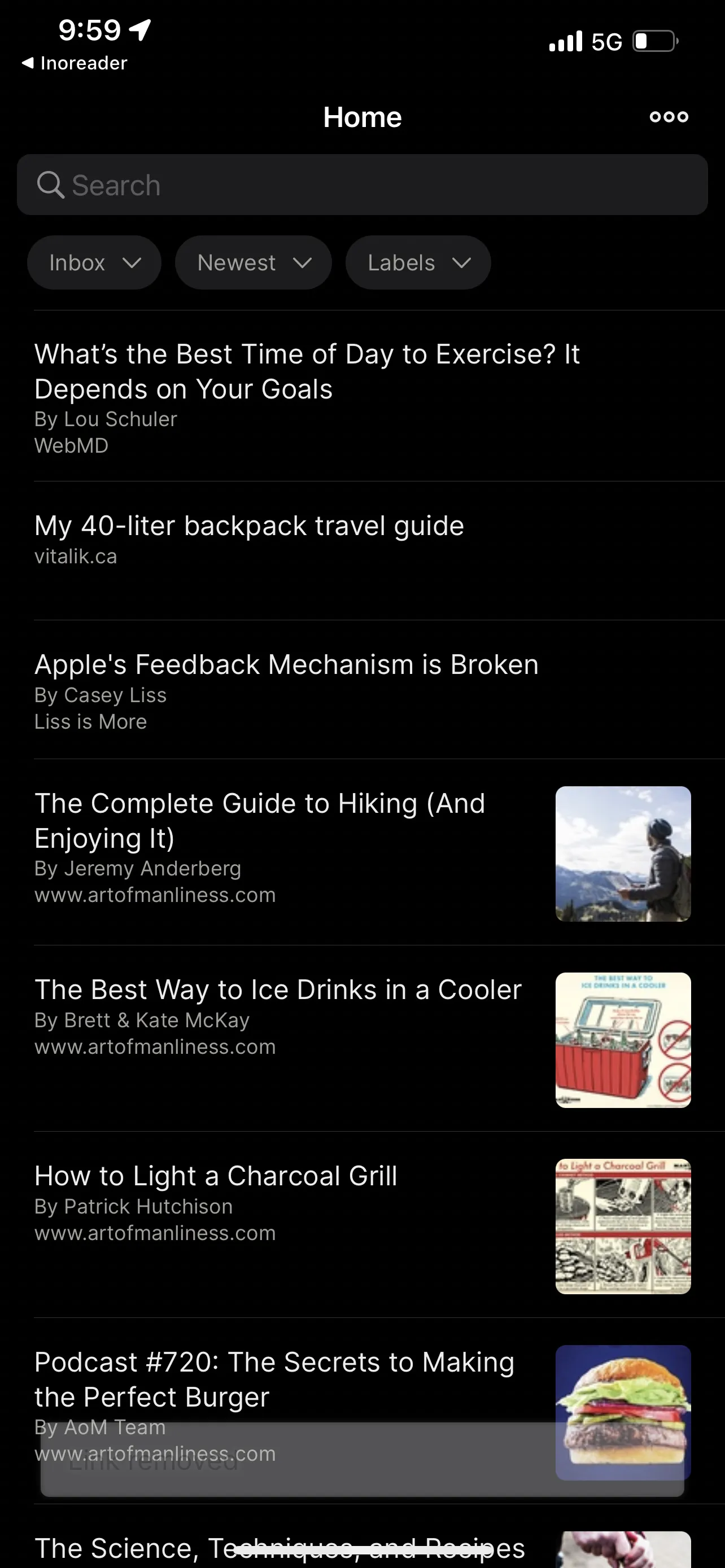Open The Complete Guide to Hiking article
Image resolution: width=725 pixels, height=1568 pixels.
260,821
